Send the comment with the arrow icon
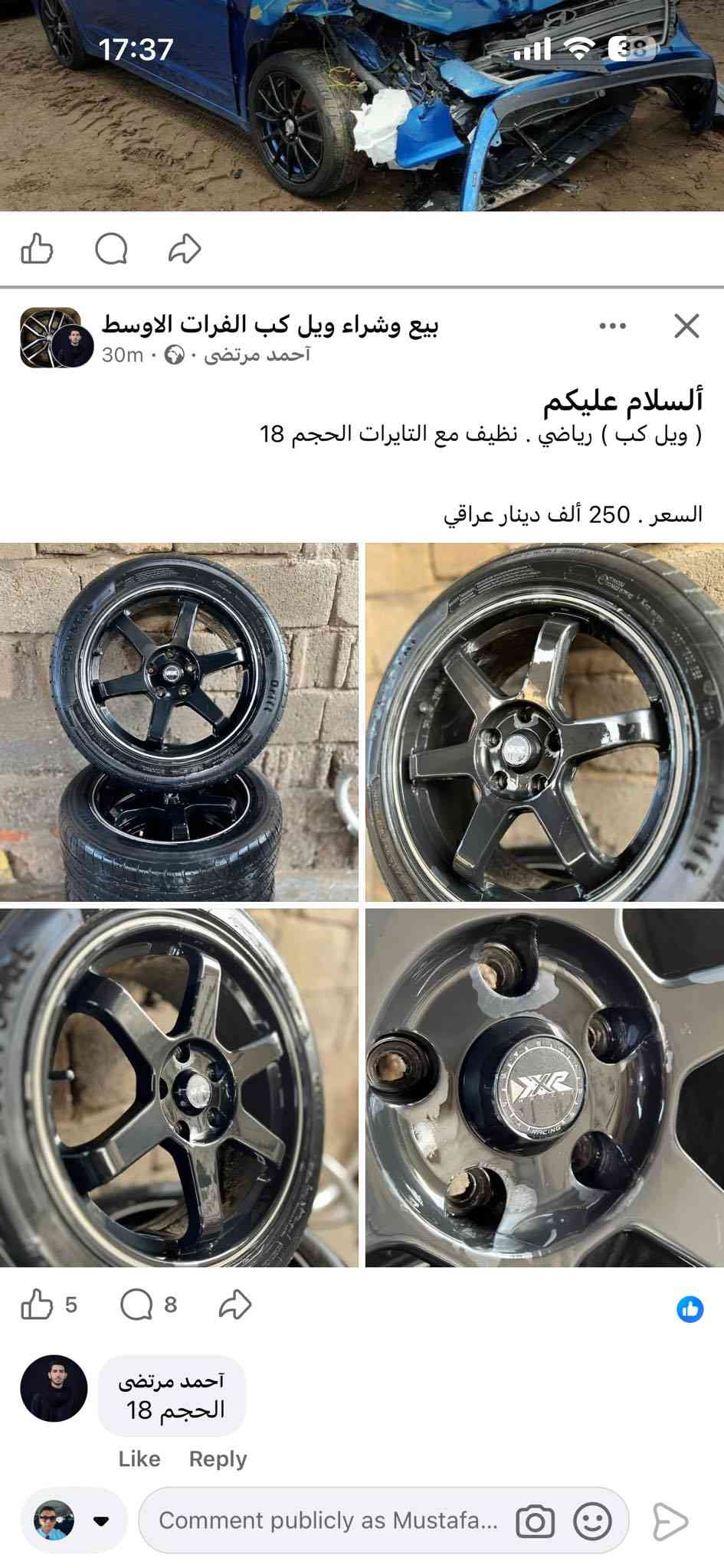Viewport: 724px width, 1568px height. [670, 1521]
